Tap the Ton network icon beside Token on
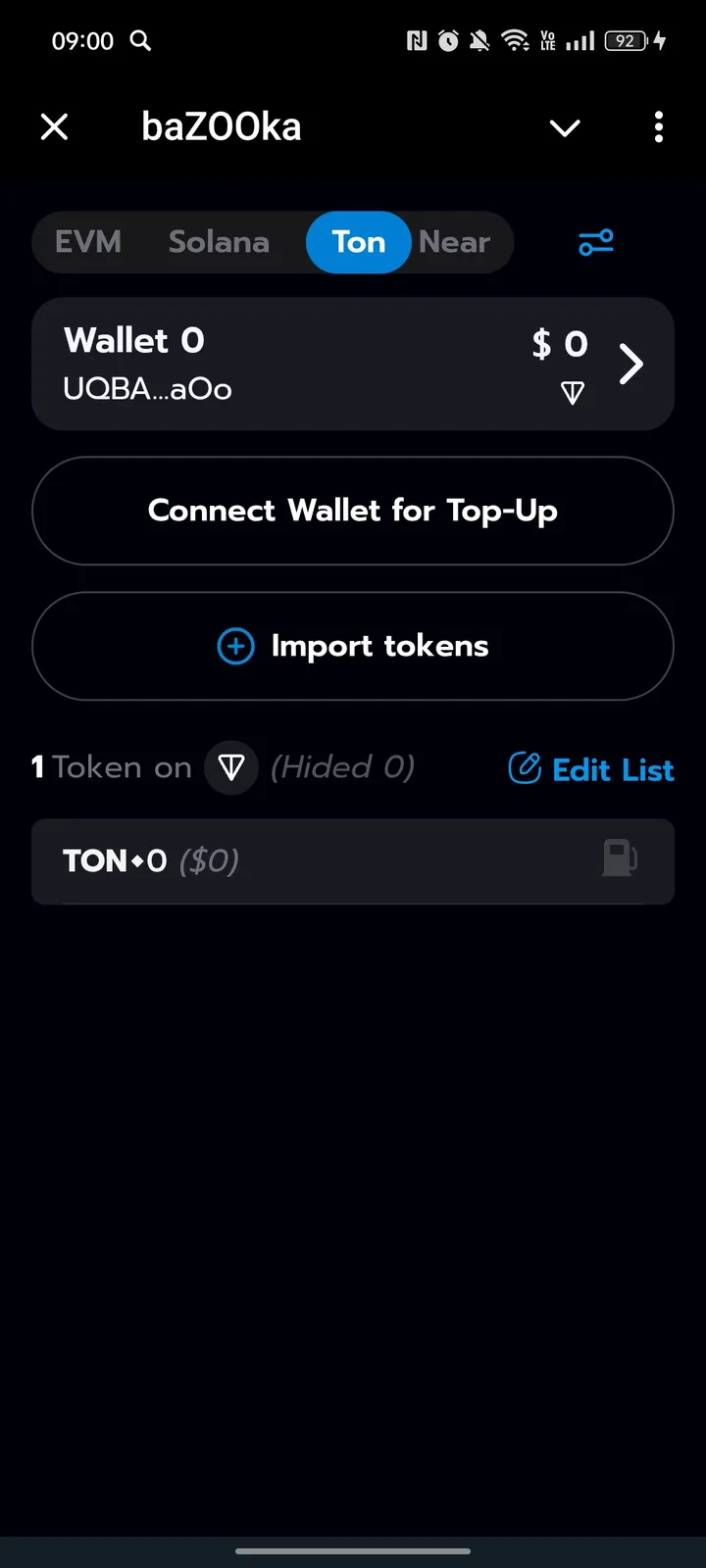 231,767
